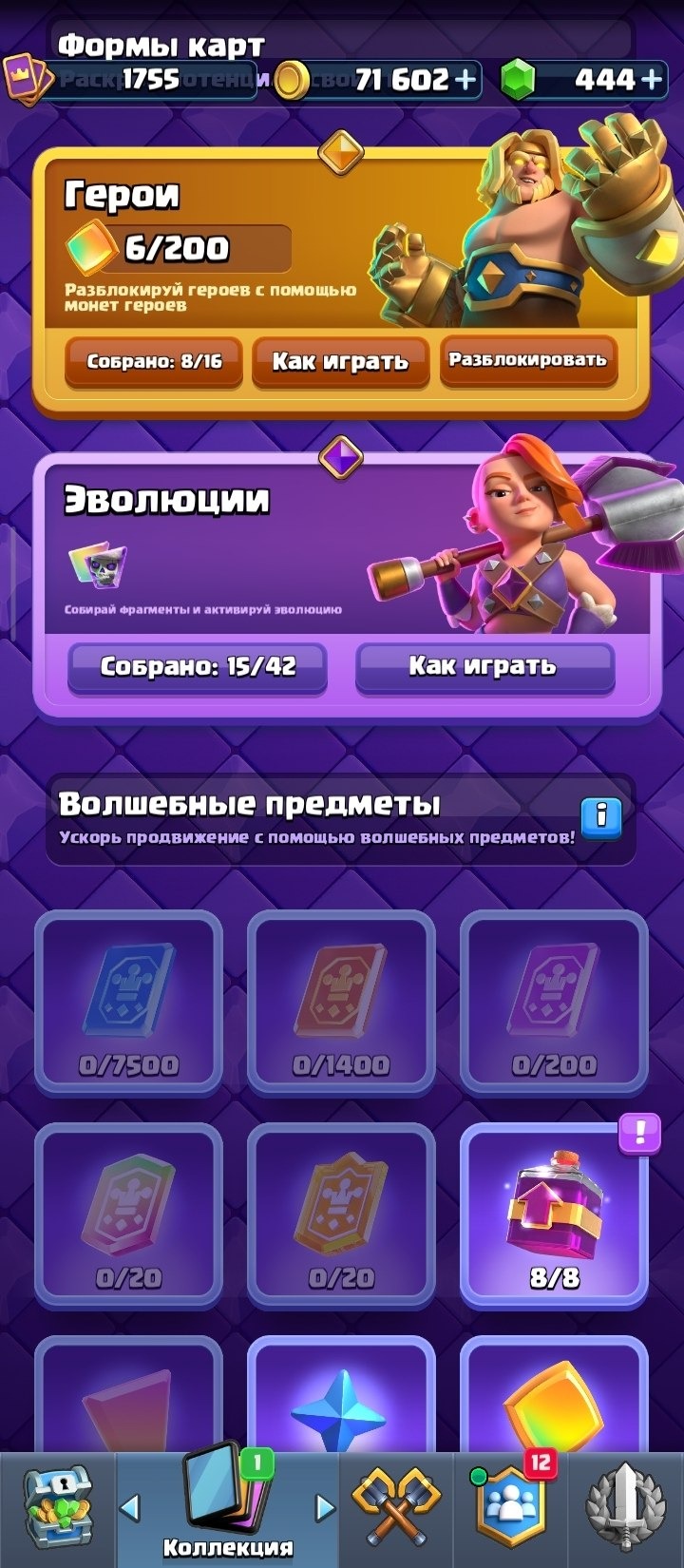This screenshot has height=1568, width=684.
Task: Select the red book item 0/1400
Action: pos(341,1004)
